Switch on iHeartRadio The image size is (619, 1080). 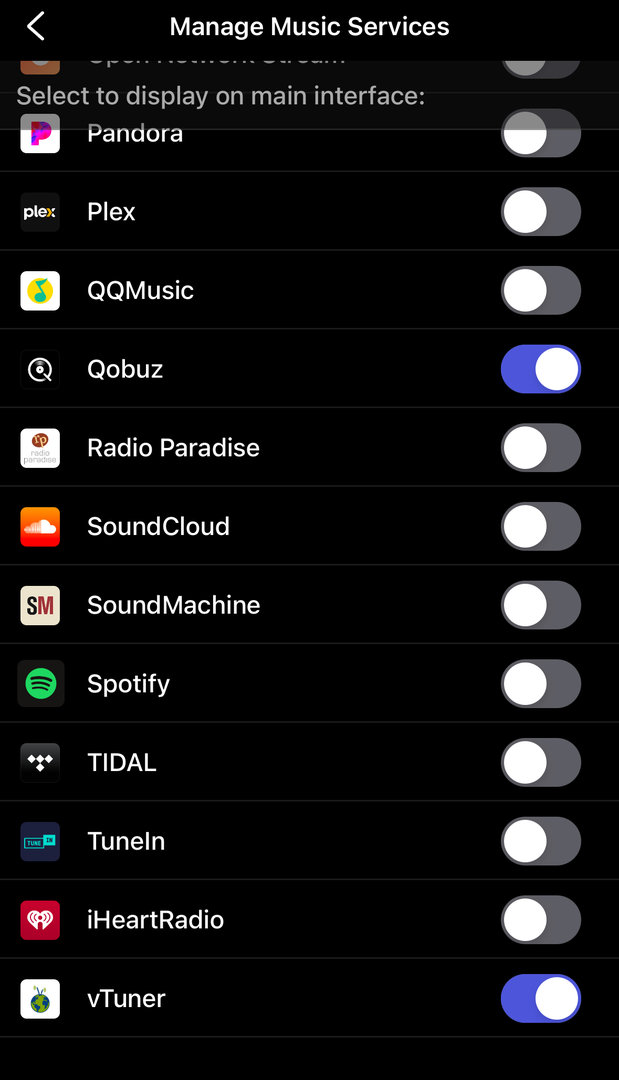click(540, 920)
